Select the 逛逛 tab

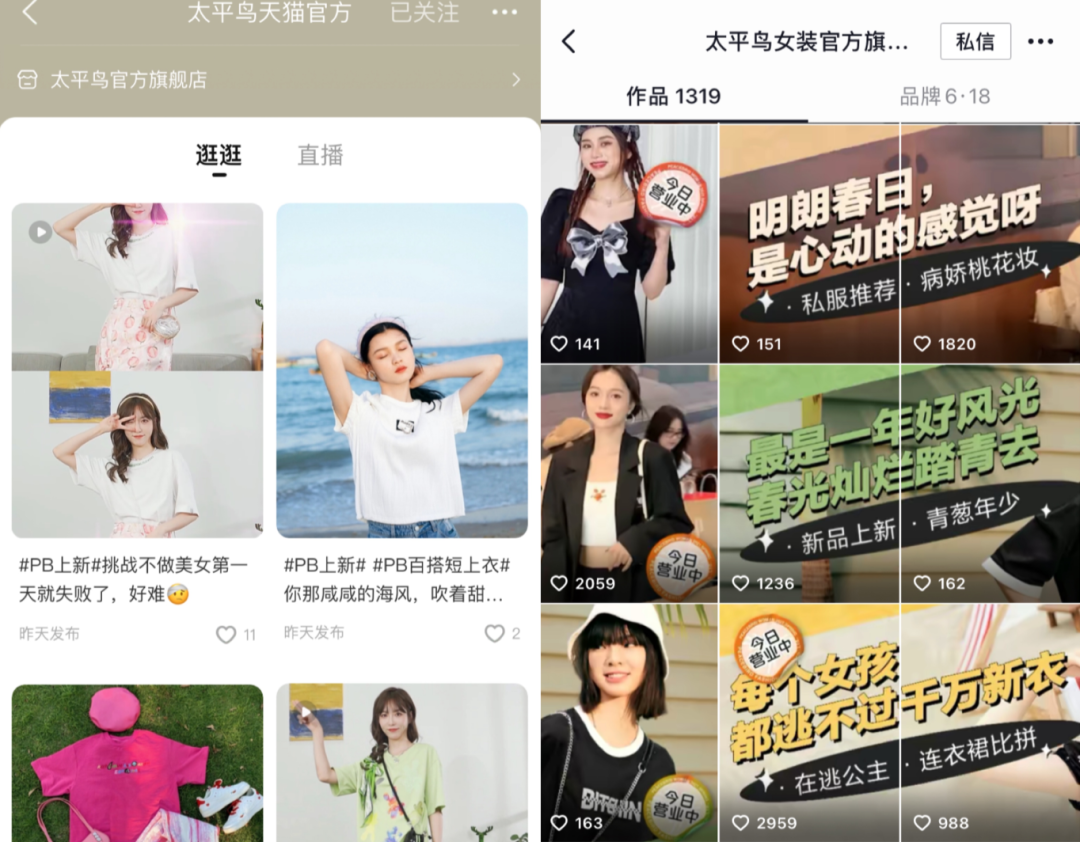point(219,155)
